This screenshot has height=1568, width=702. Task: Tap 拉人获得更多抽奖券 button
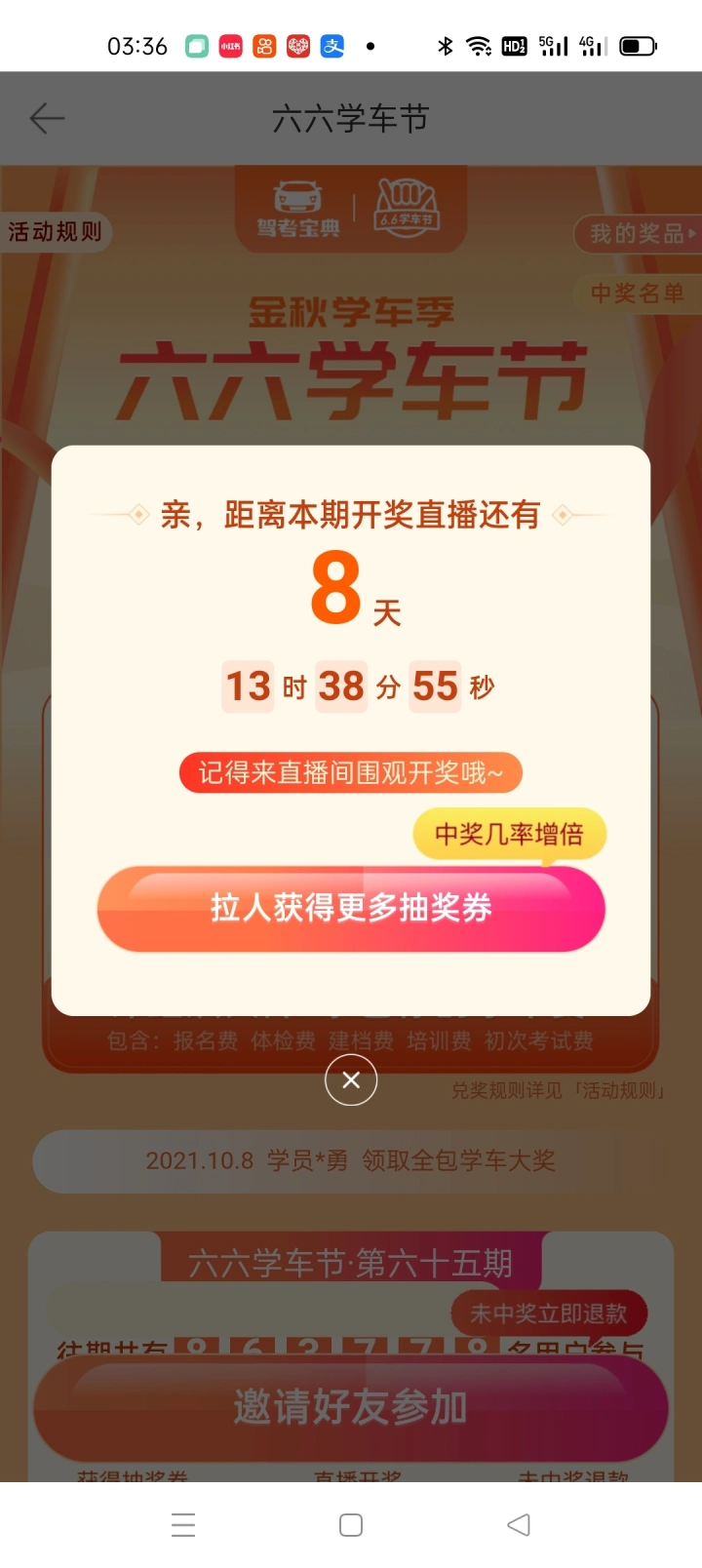pos(351,908)
